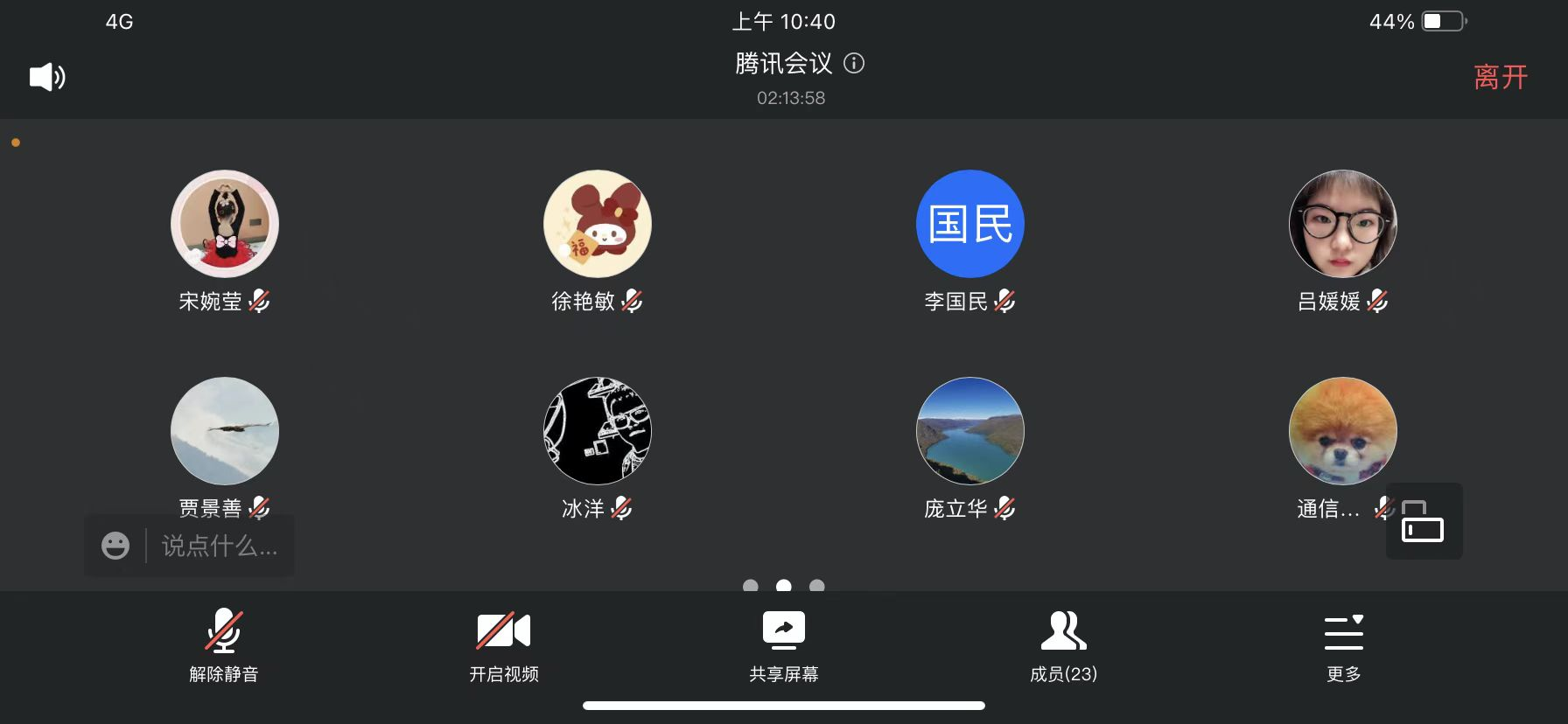Select participant 贾景善
The height and width of the screenshot is (724, 1568).
pyautogui.click(x=225, y=431)
